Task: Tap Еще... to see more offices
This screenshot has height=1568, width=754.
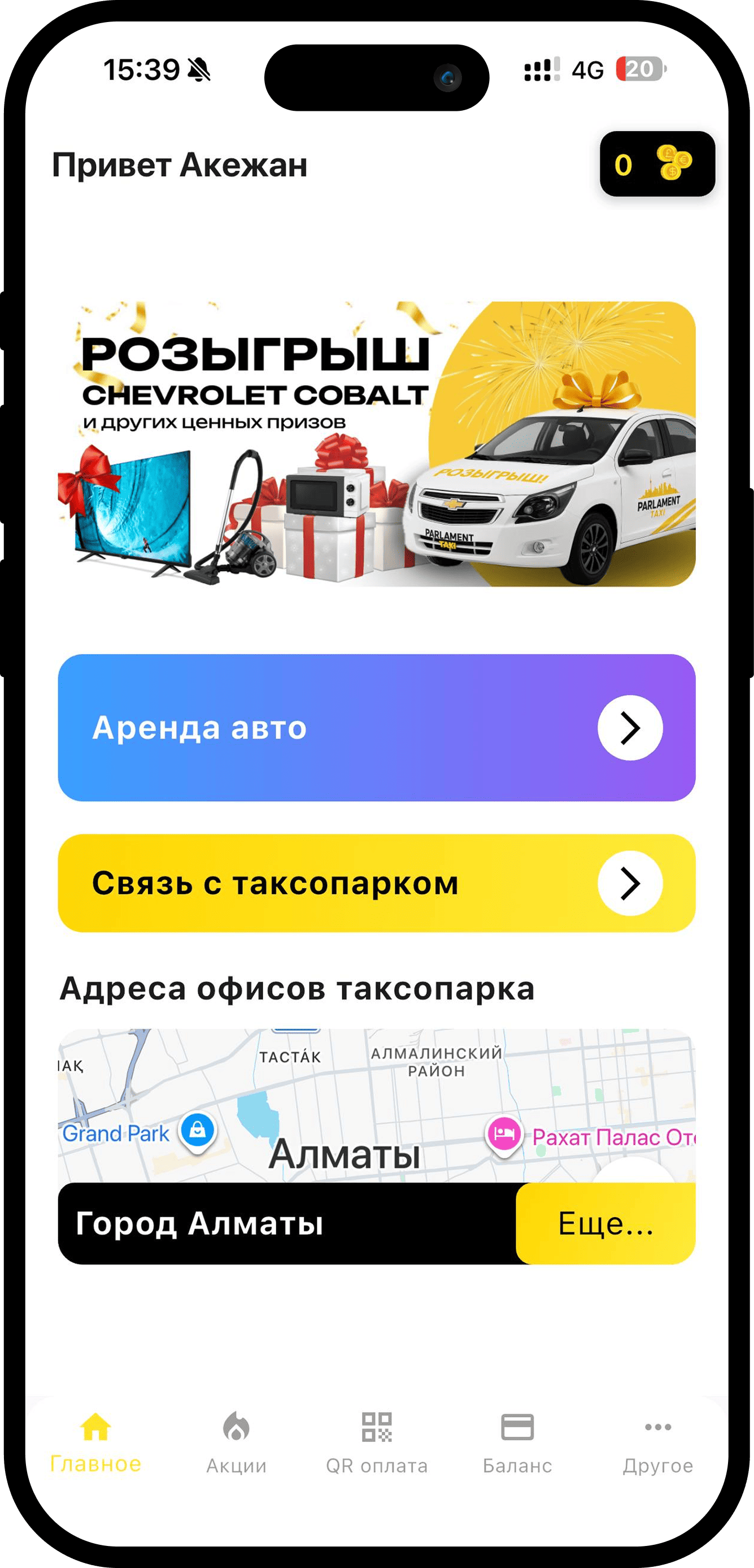Action: [x=605, y=1223]
